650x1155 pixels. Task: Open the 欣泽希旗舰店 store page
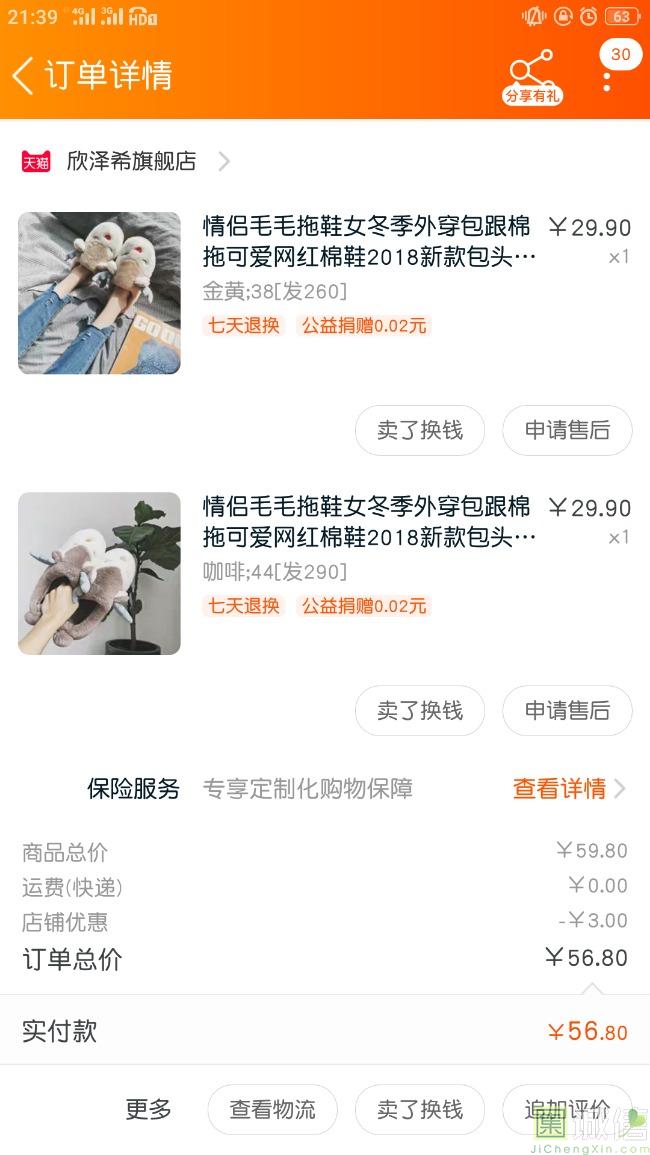point(131,161)
